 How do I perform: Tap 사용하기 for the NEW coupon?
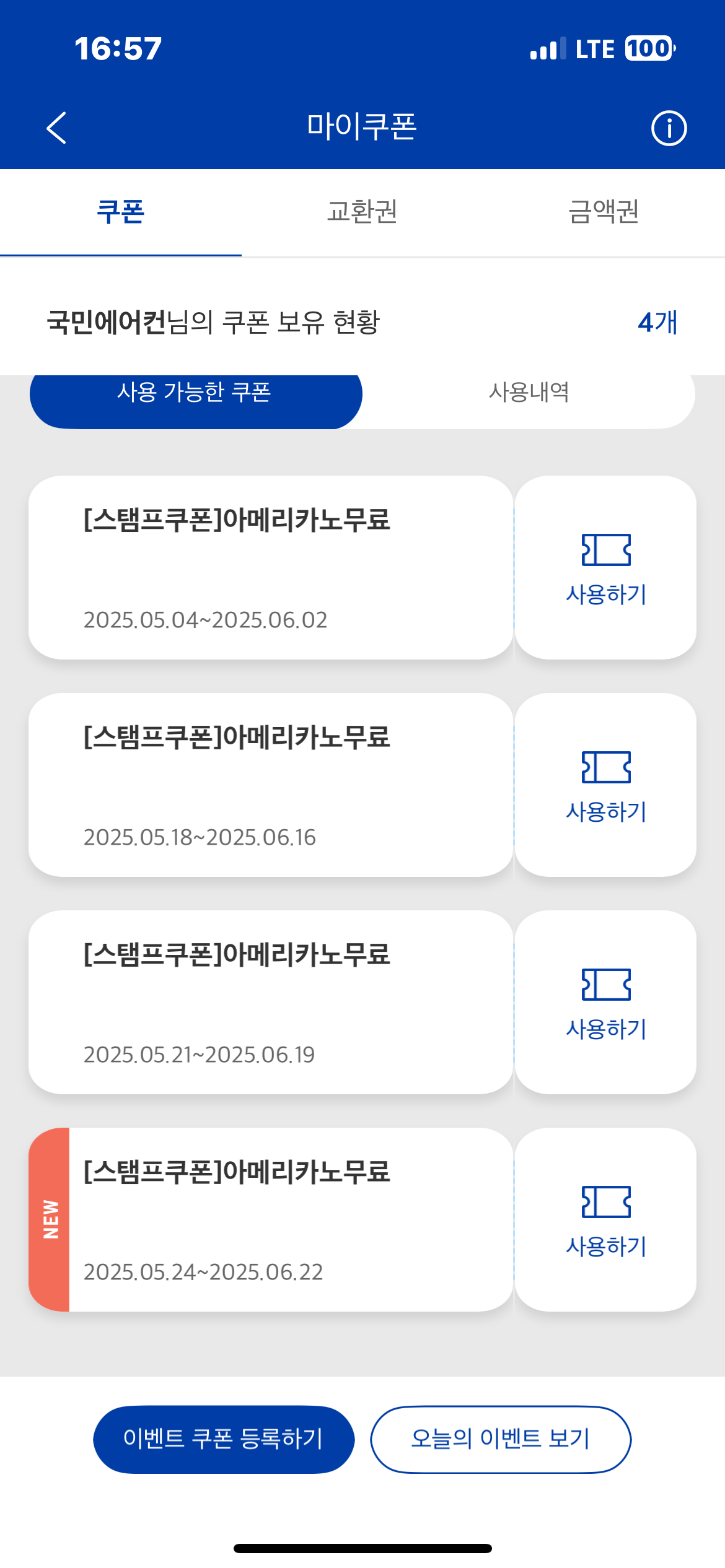pyautogui.click(x=605, y=1219)
